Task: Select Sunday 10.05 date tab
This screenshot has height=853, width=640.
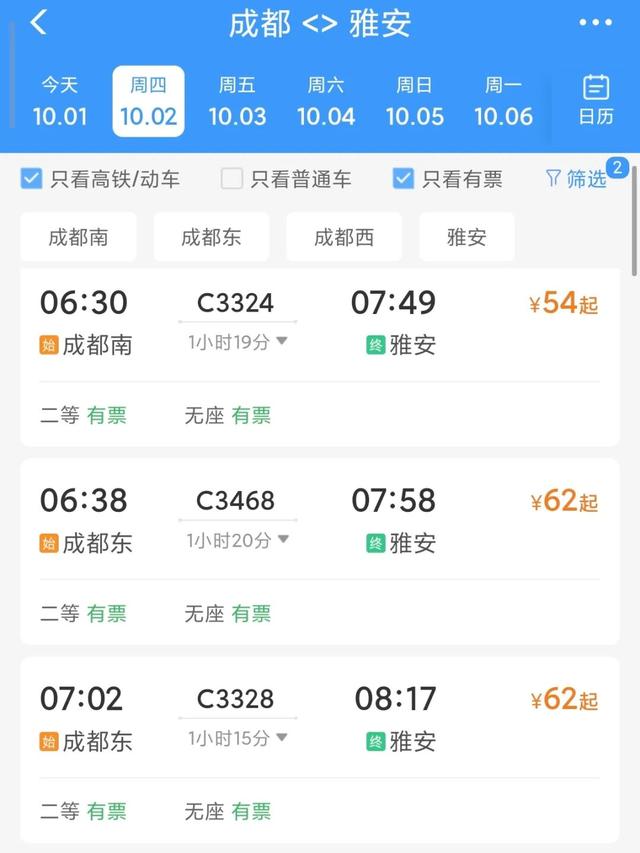Action: 414,102
